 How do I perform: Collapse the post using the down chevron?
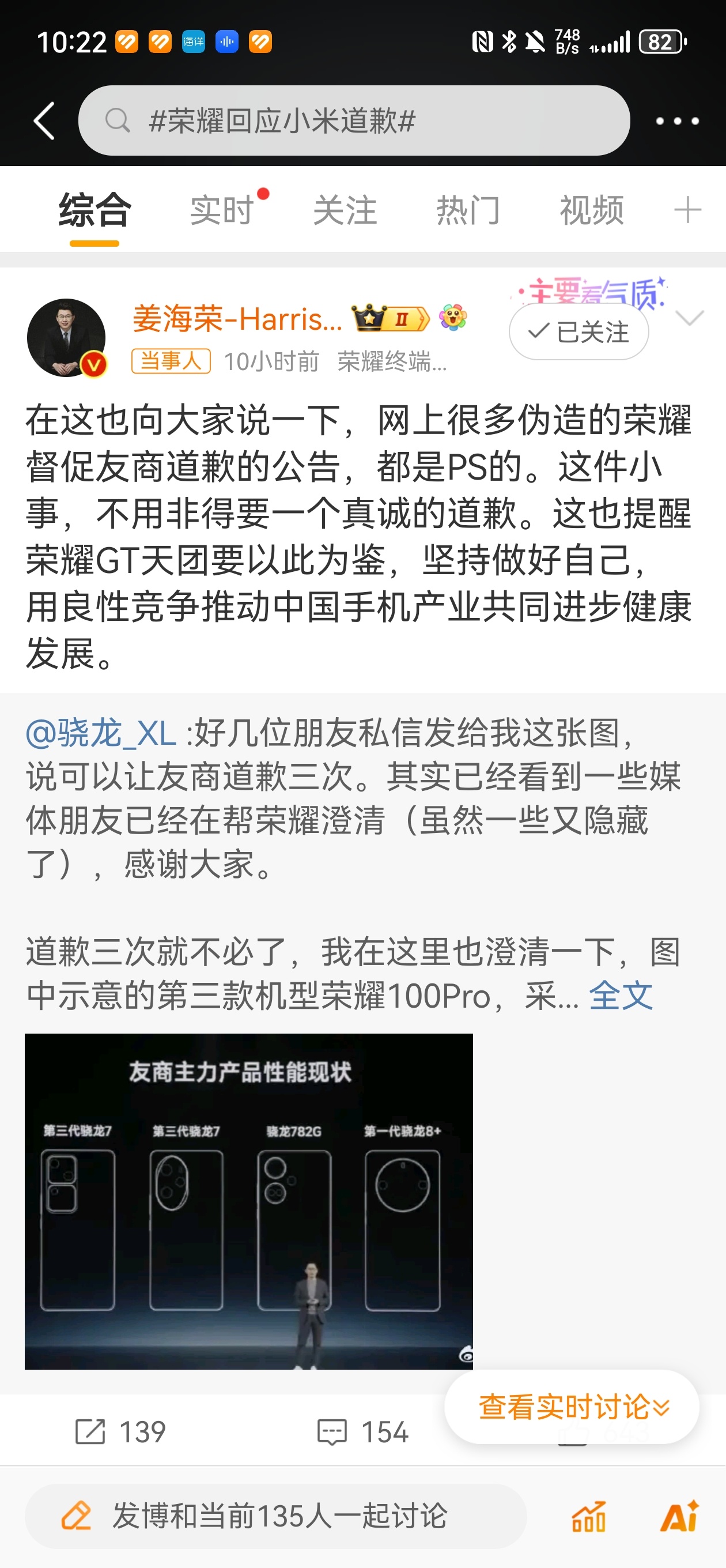click(690, 319)
